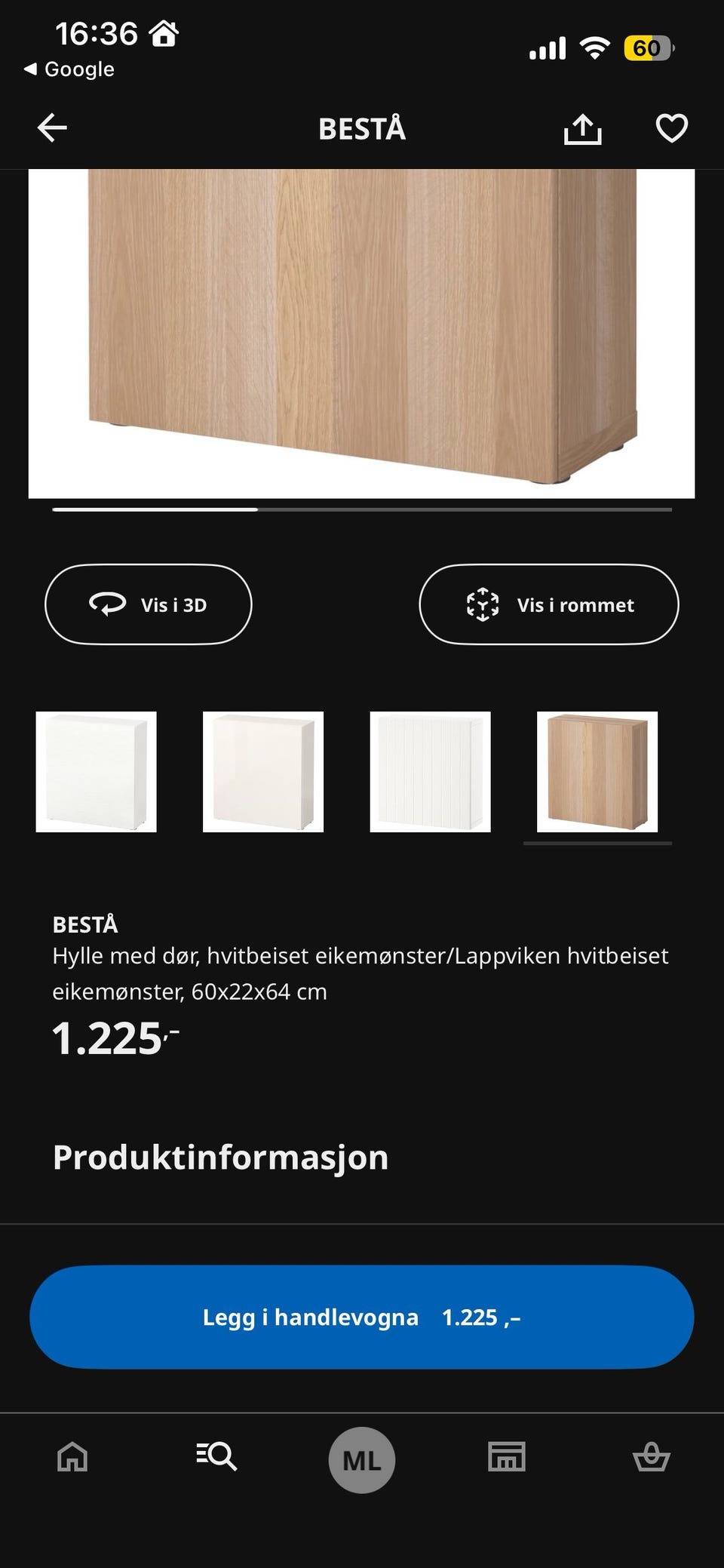724x1568 pixels.
Task: Open the shopping basket icon
Action: point(652,1457)
